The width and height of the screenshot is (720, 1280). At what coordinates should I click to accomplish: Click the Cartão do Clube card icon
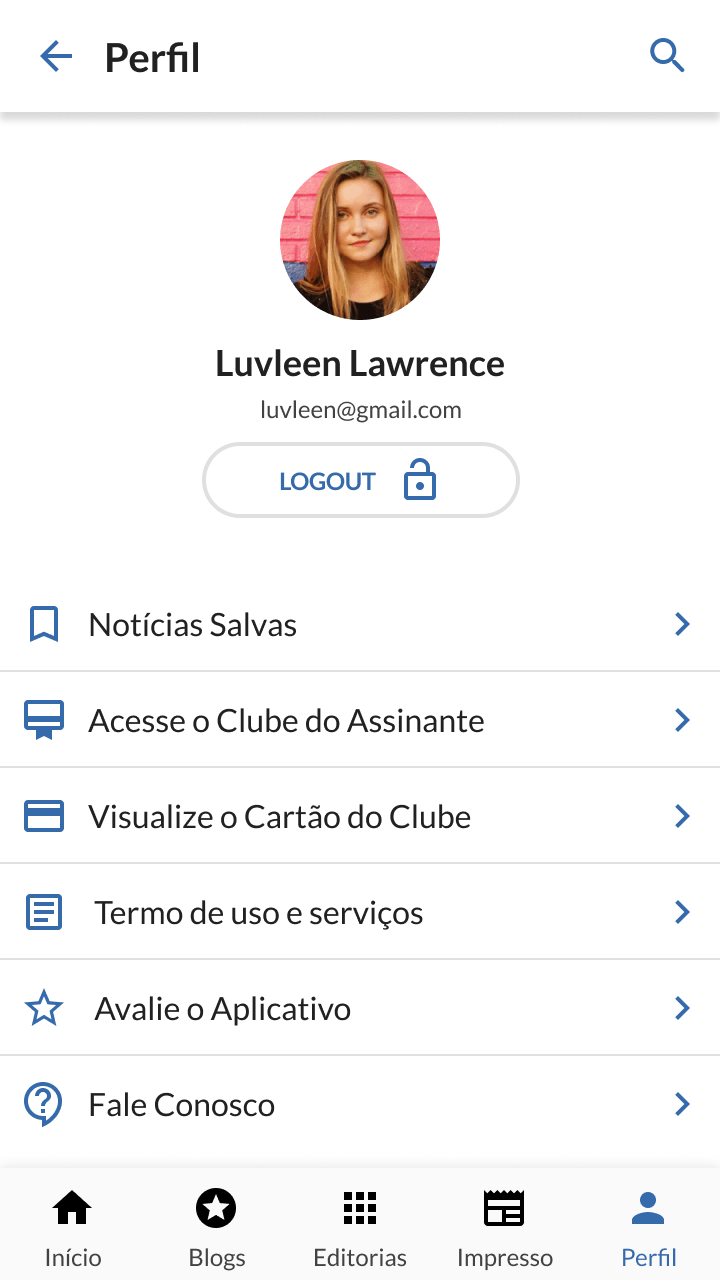tap(43, 815)
